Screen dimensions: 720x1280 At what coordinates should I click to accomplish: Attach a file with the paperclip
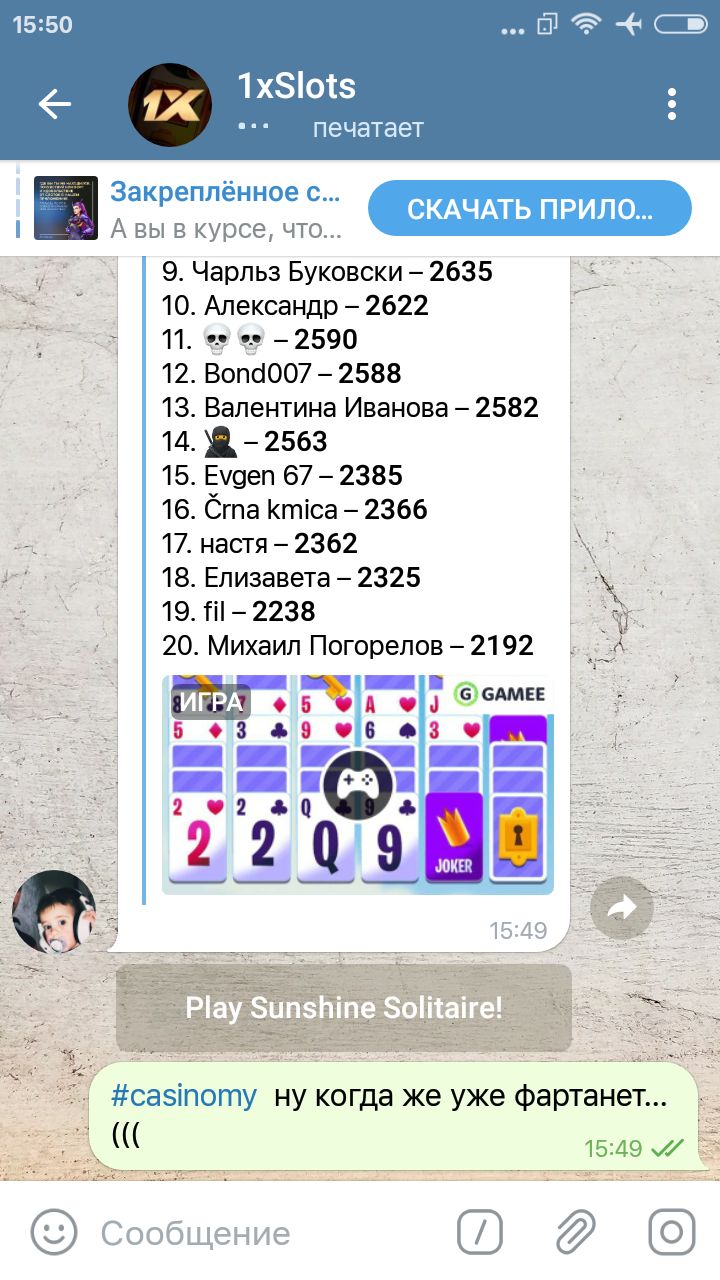point(576,1232)
